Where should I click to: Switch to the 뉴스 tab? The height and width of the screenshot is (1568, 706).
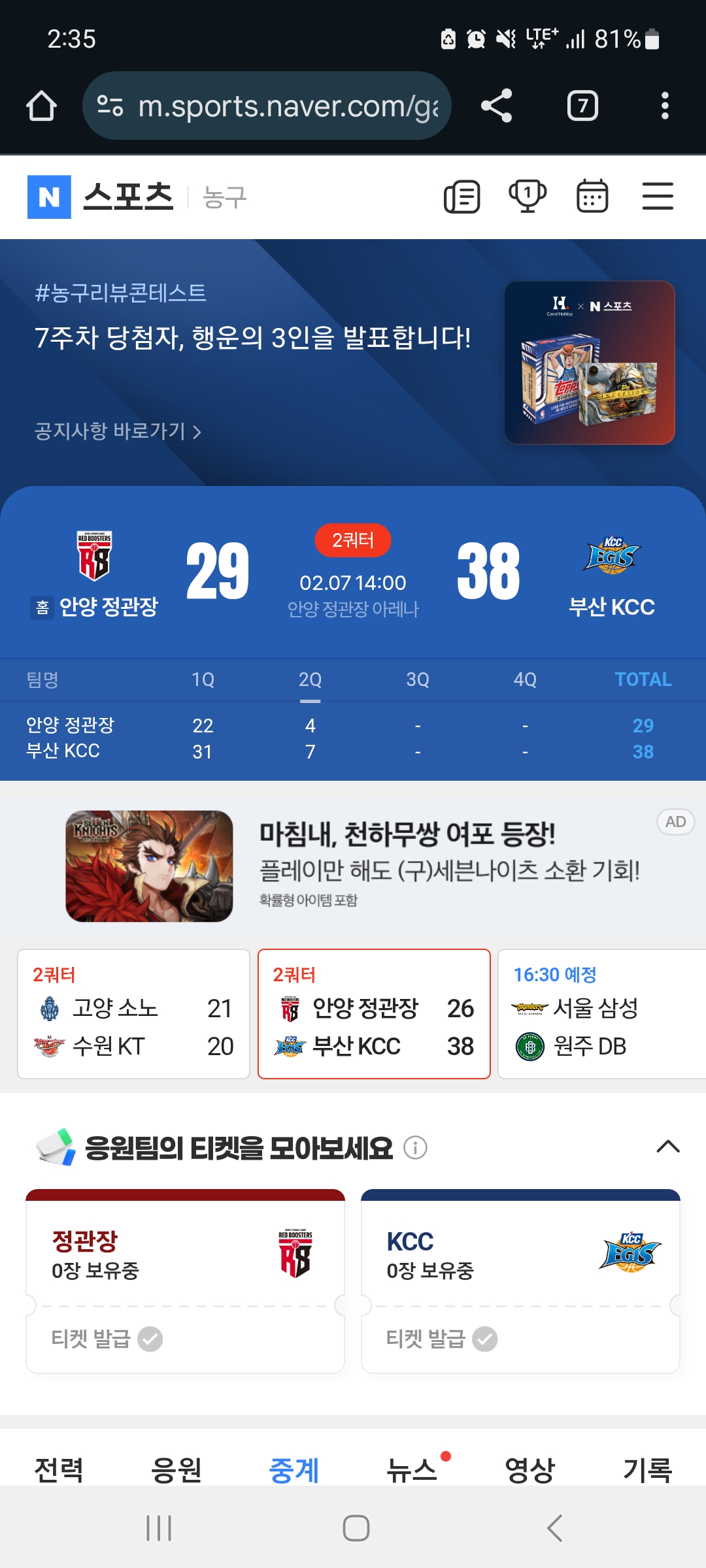click(412, 1470)
